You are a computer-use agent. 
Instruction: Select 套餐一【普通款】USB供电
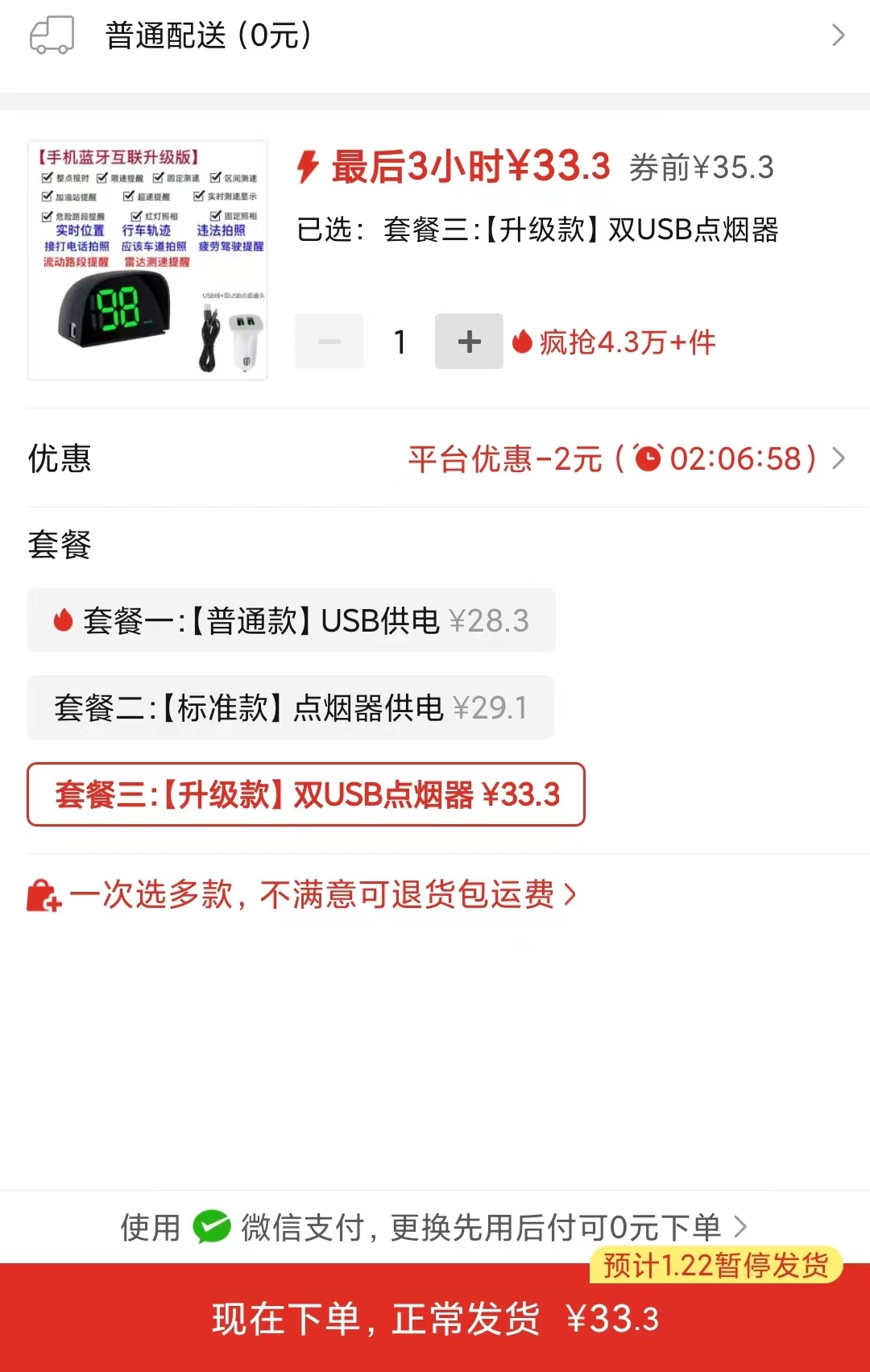tap(291, 620)
